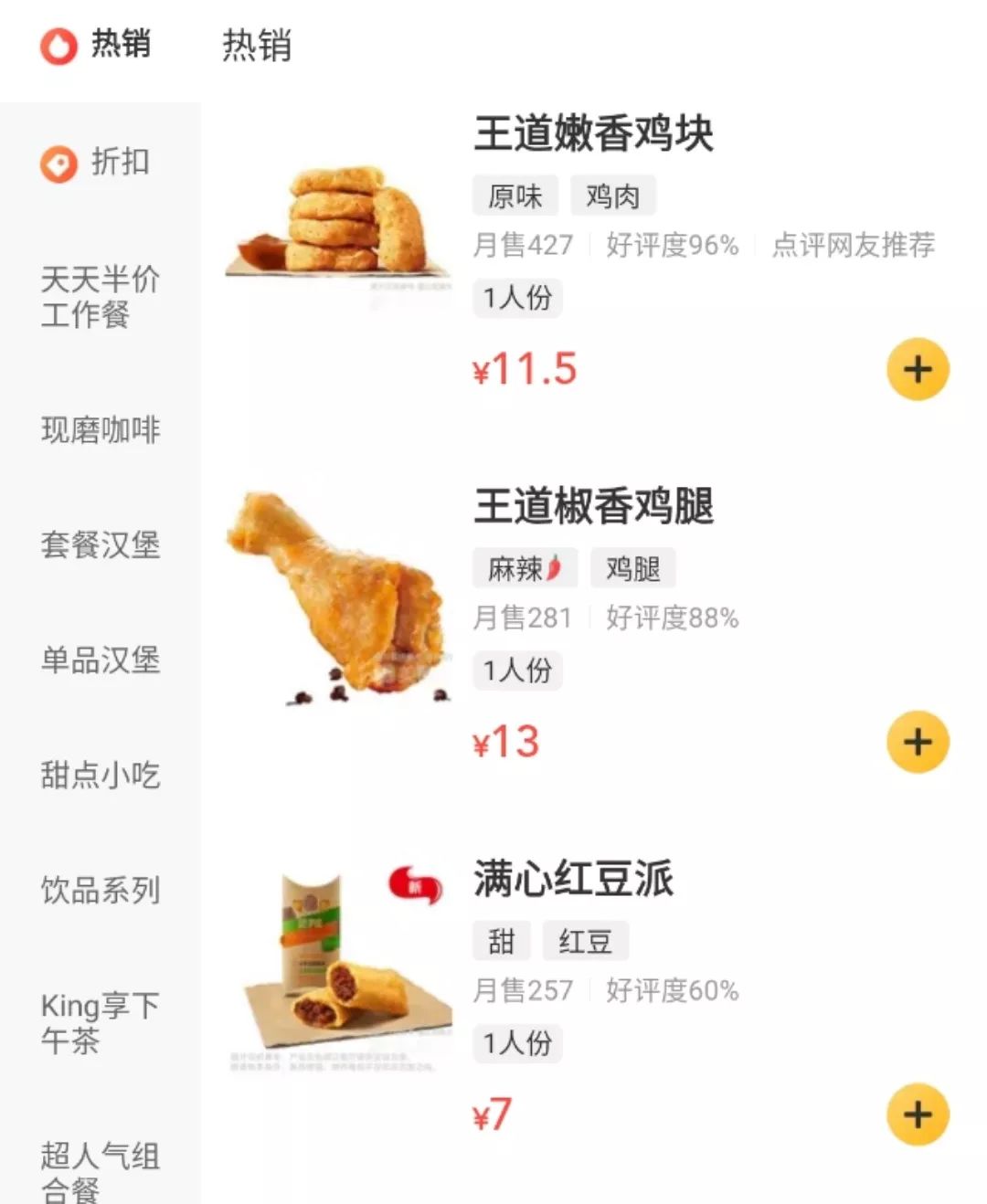
Task: Select the 麻辣 spicy tag
Action: point(523,567)
